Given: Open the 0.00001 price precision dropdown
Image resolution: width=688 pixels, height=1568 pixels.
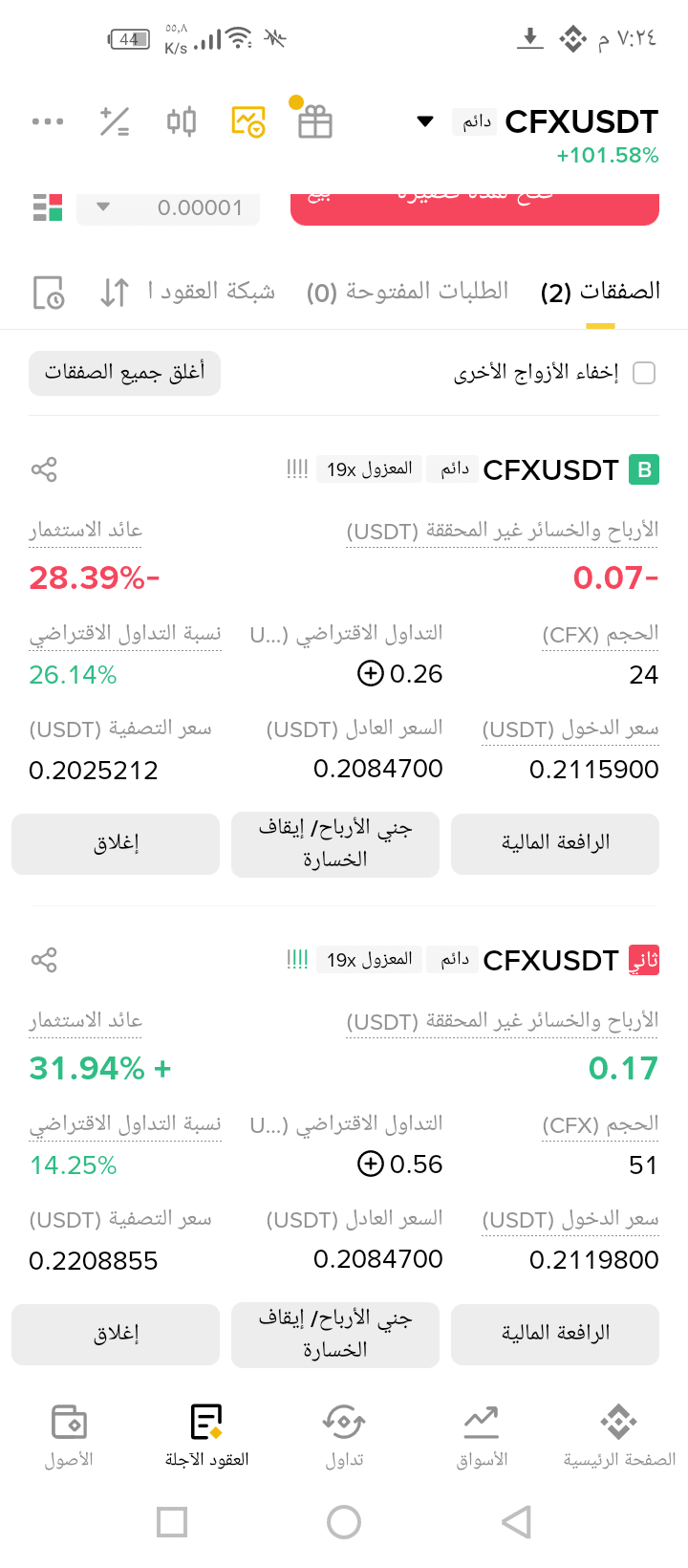Looking at the screenshot, I should pyautogui.click(x=168, y=207).
